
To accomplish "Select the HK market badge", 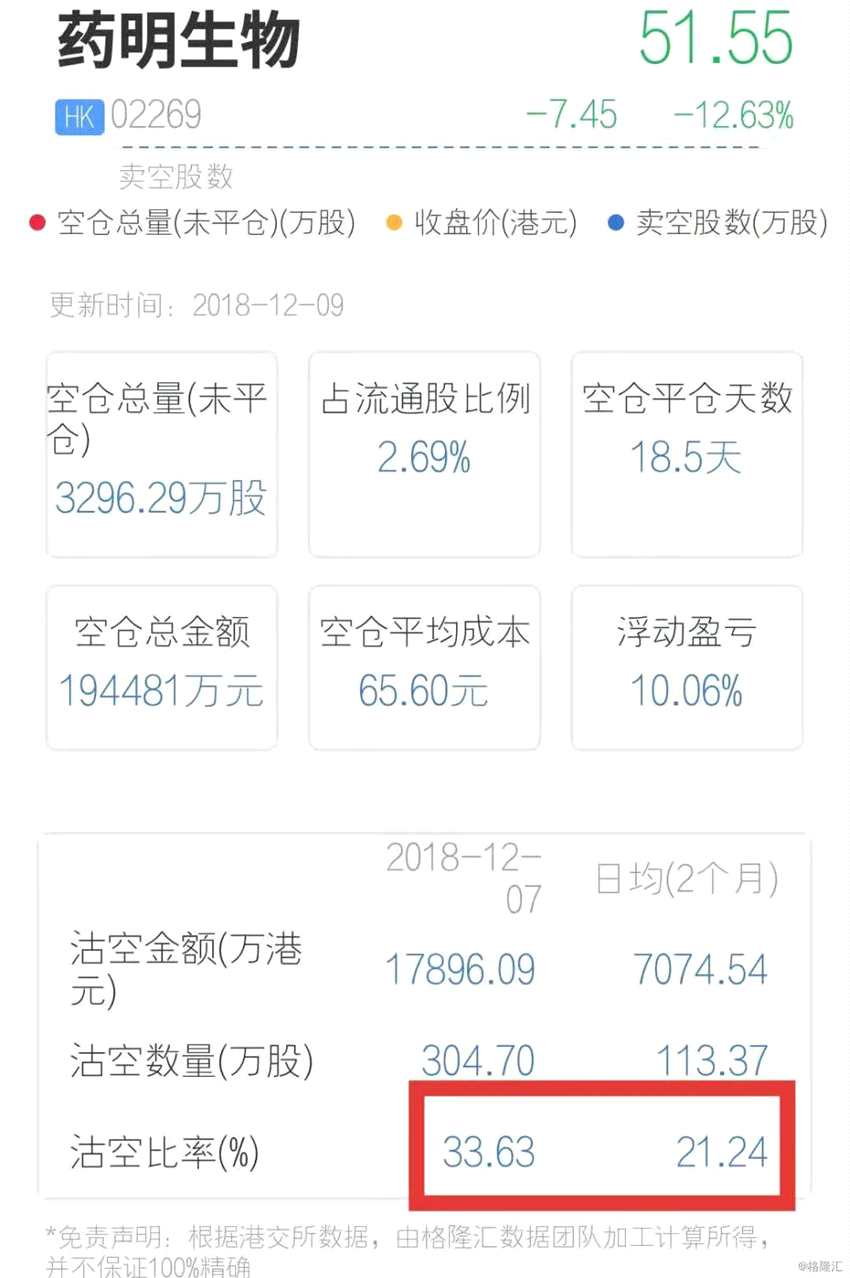I will coord(78,116).
